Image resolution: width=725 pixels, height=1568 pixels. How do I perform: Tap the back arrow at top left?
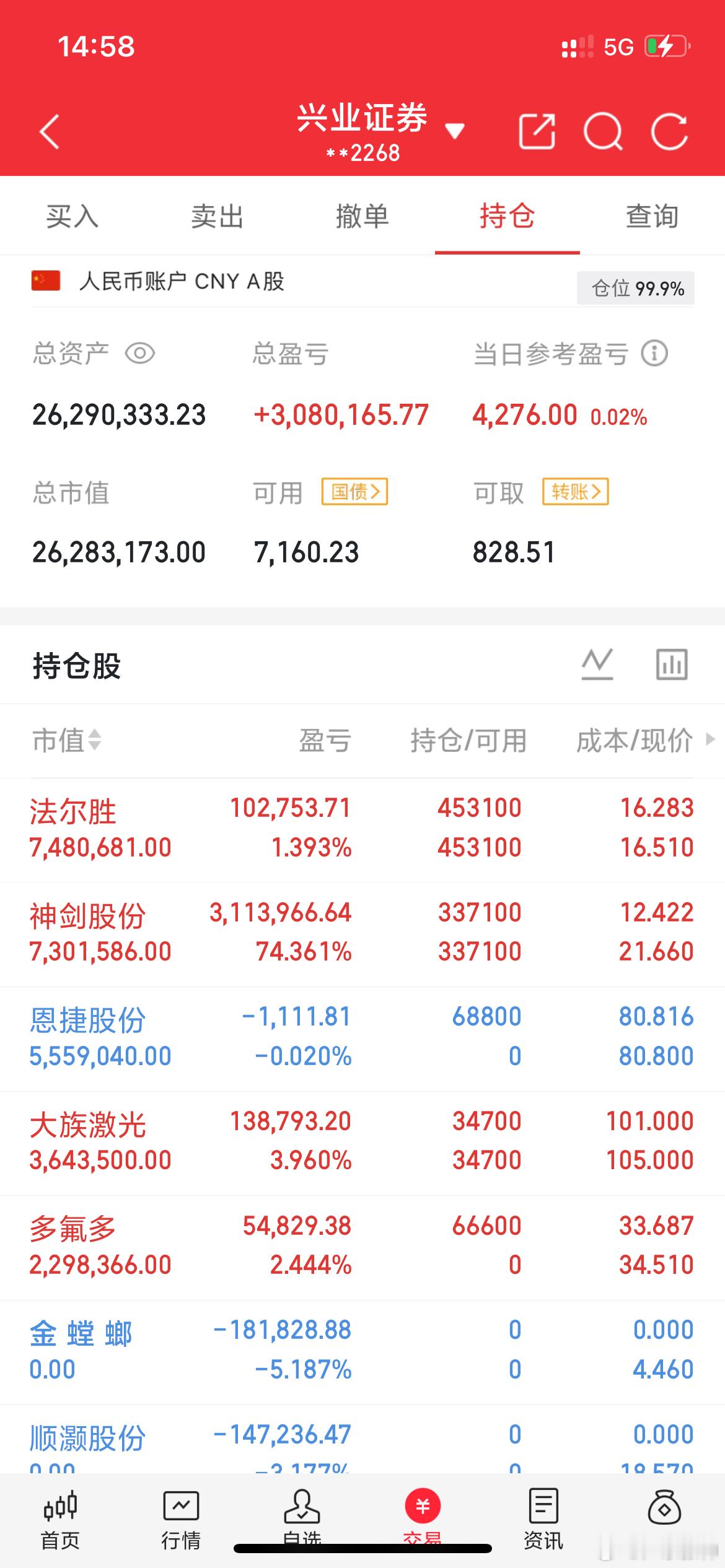click(50, 132)
